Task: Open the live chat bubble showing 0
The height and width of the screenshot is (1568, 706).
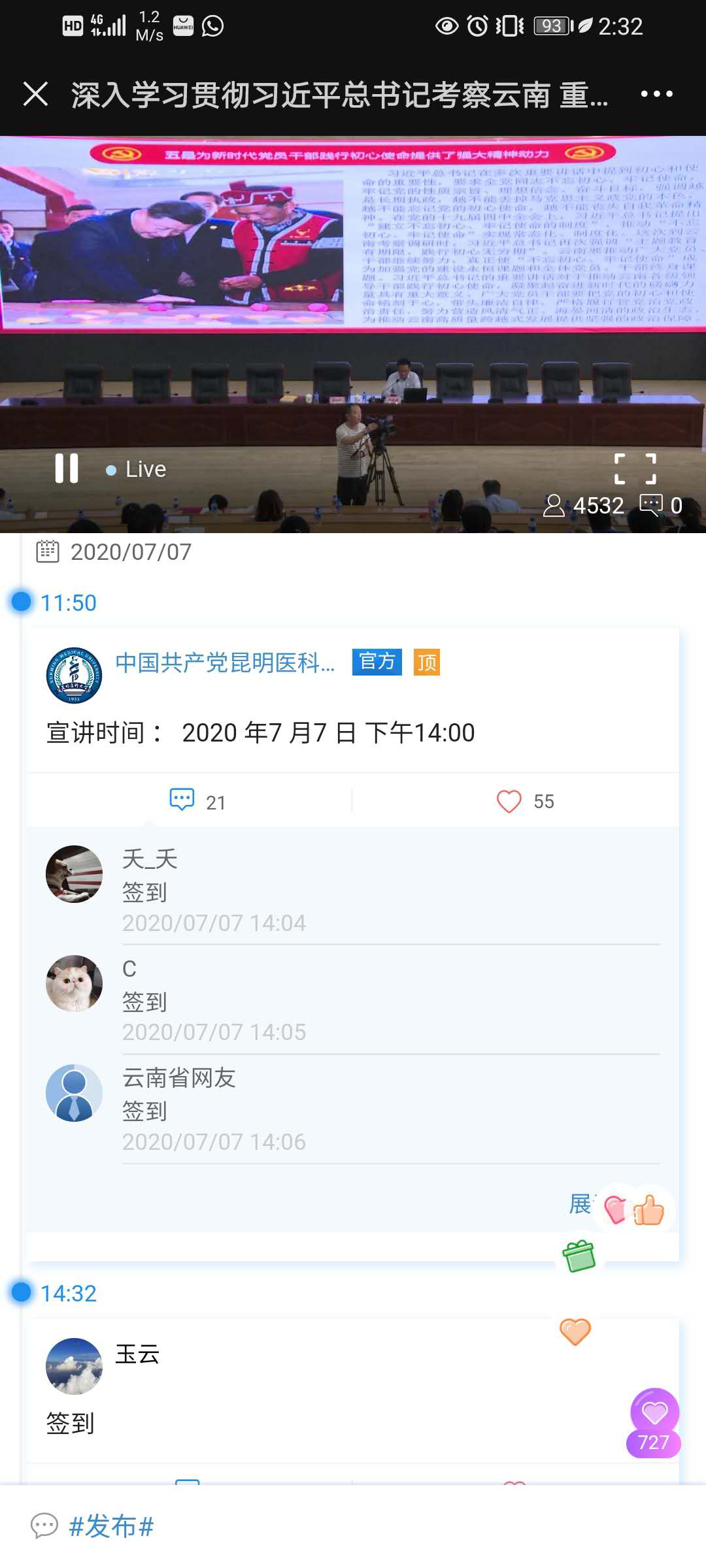Action: tap(651, 504)
